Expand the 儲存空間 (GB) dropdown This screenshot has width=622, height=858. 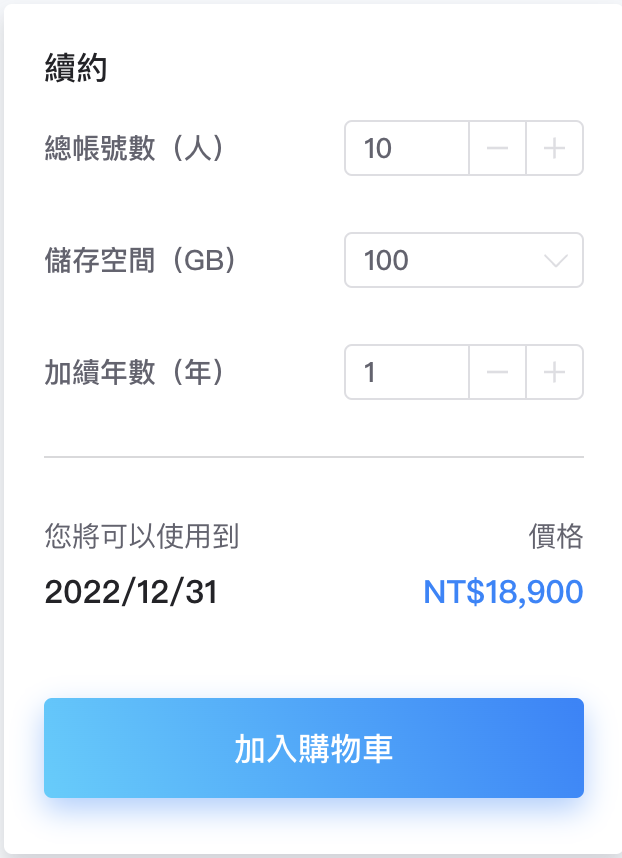pos(464,261)
